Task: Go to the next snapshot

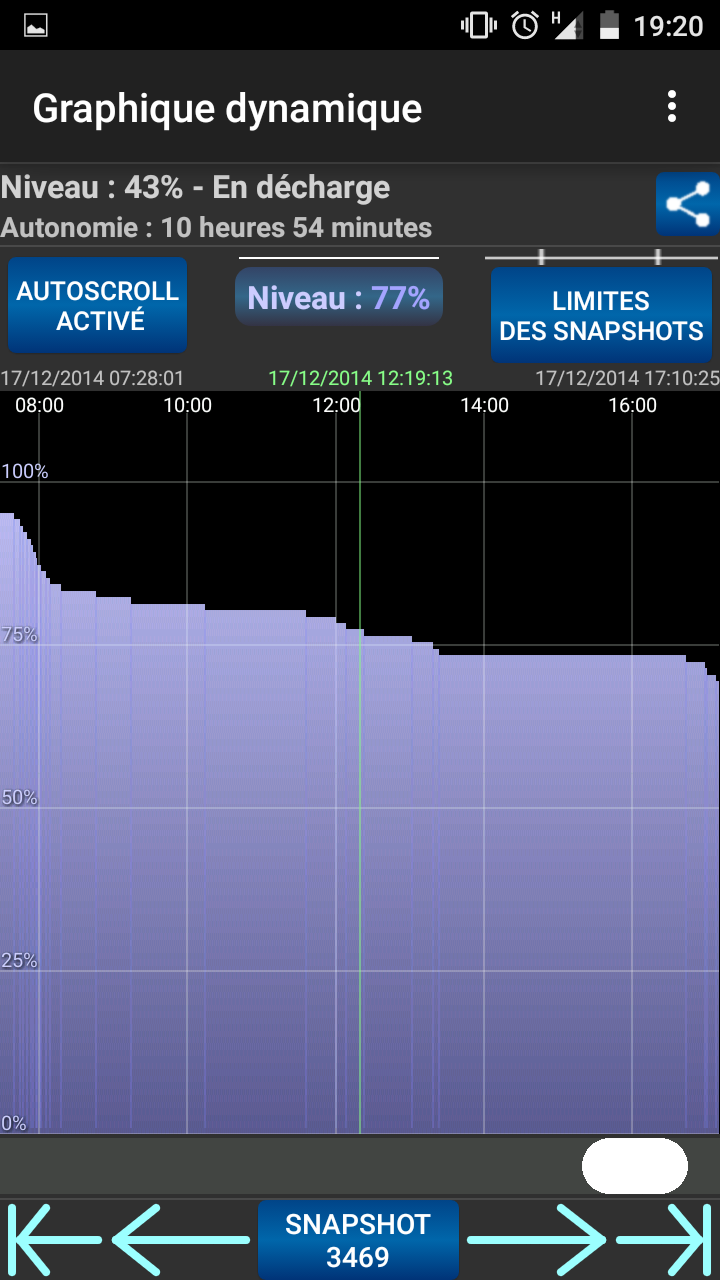Action: tap(537, 1240)
